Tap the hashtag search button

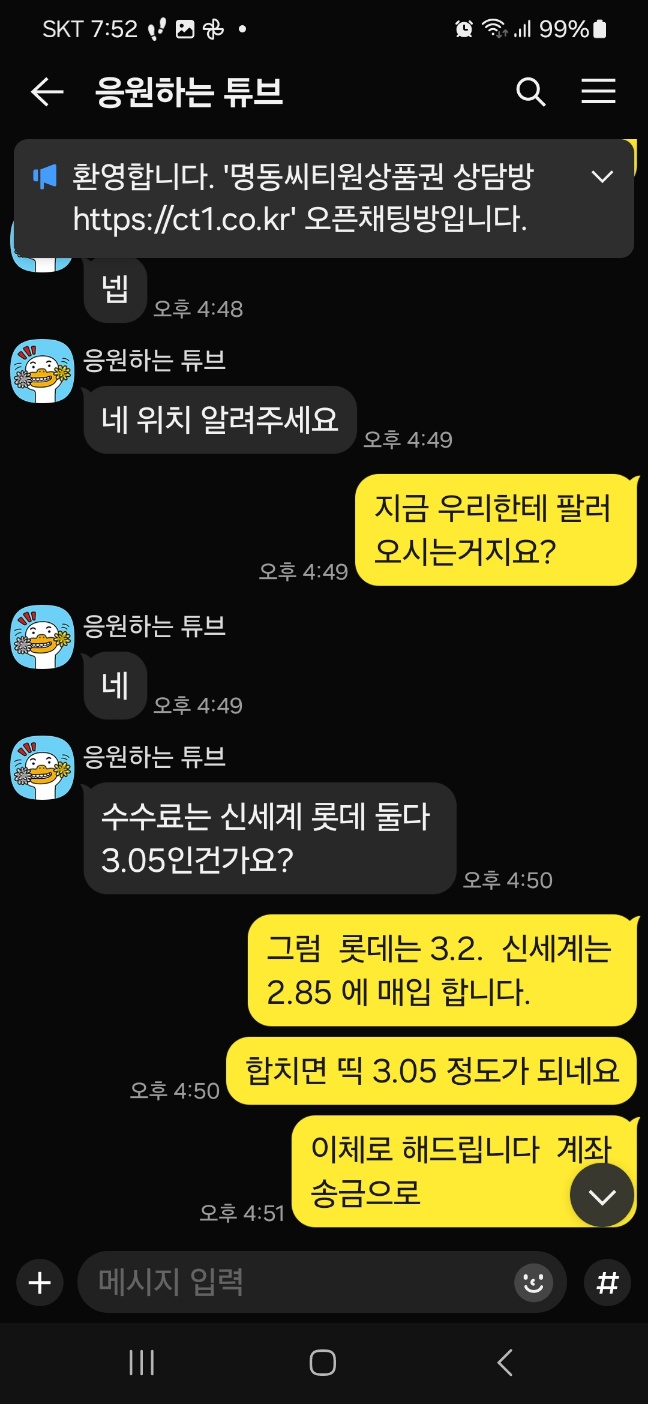coord(606,1282)
